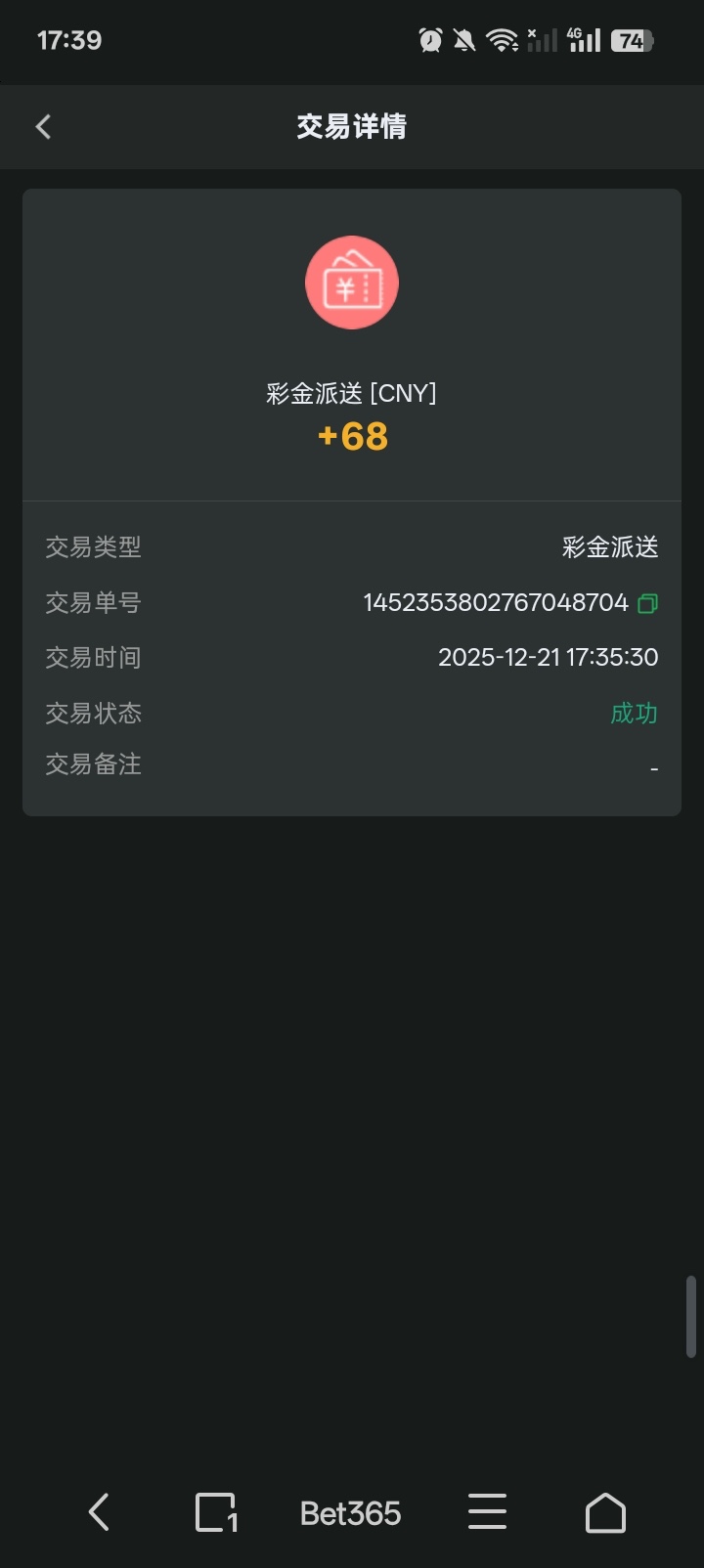This screenshot has height=1568, width=704.
Task: Go back from the 交易详情 page
Action: point(43,126)
